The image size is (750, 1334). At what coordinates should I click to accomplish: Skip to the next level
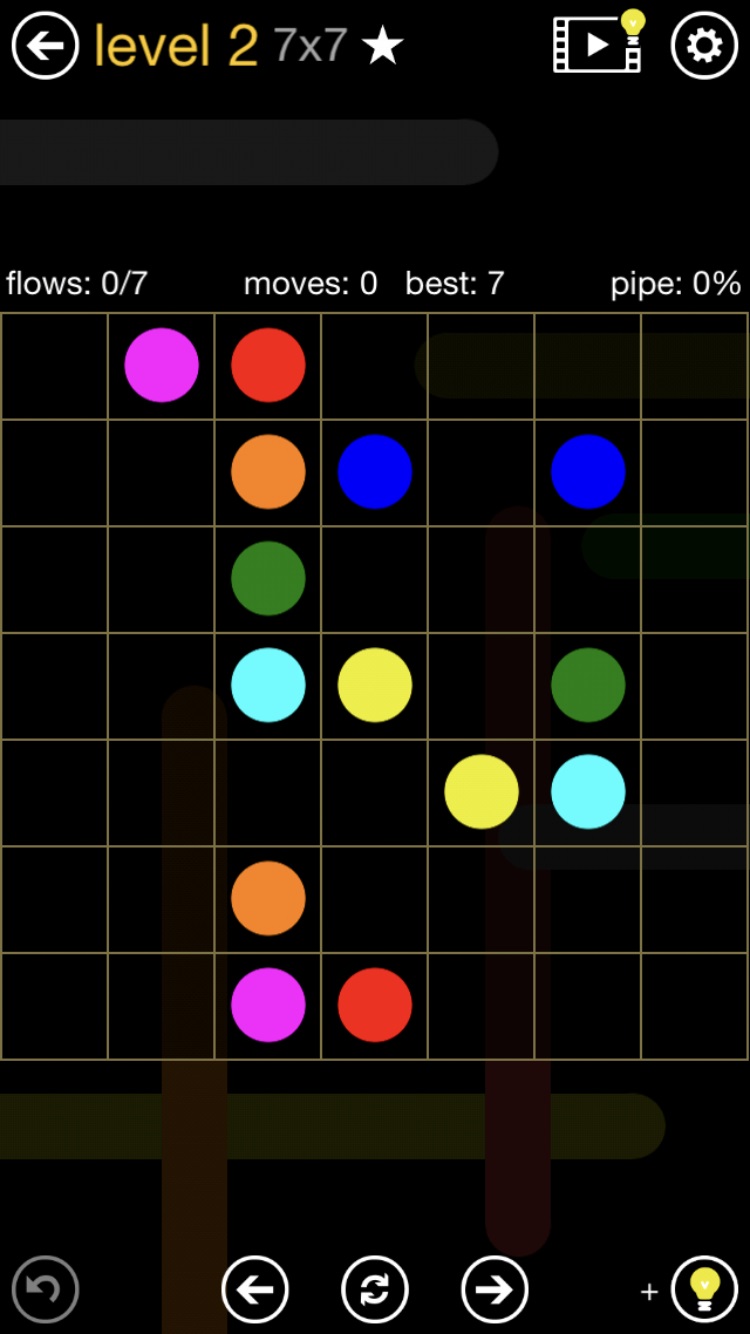pyautogui.click(x=495, y=1289)
